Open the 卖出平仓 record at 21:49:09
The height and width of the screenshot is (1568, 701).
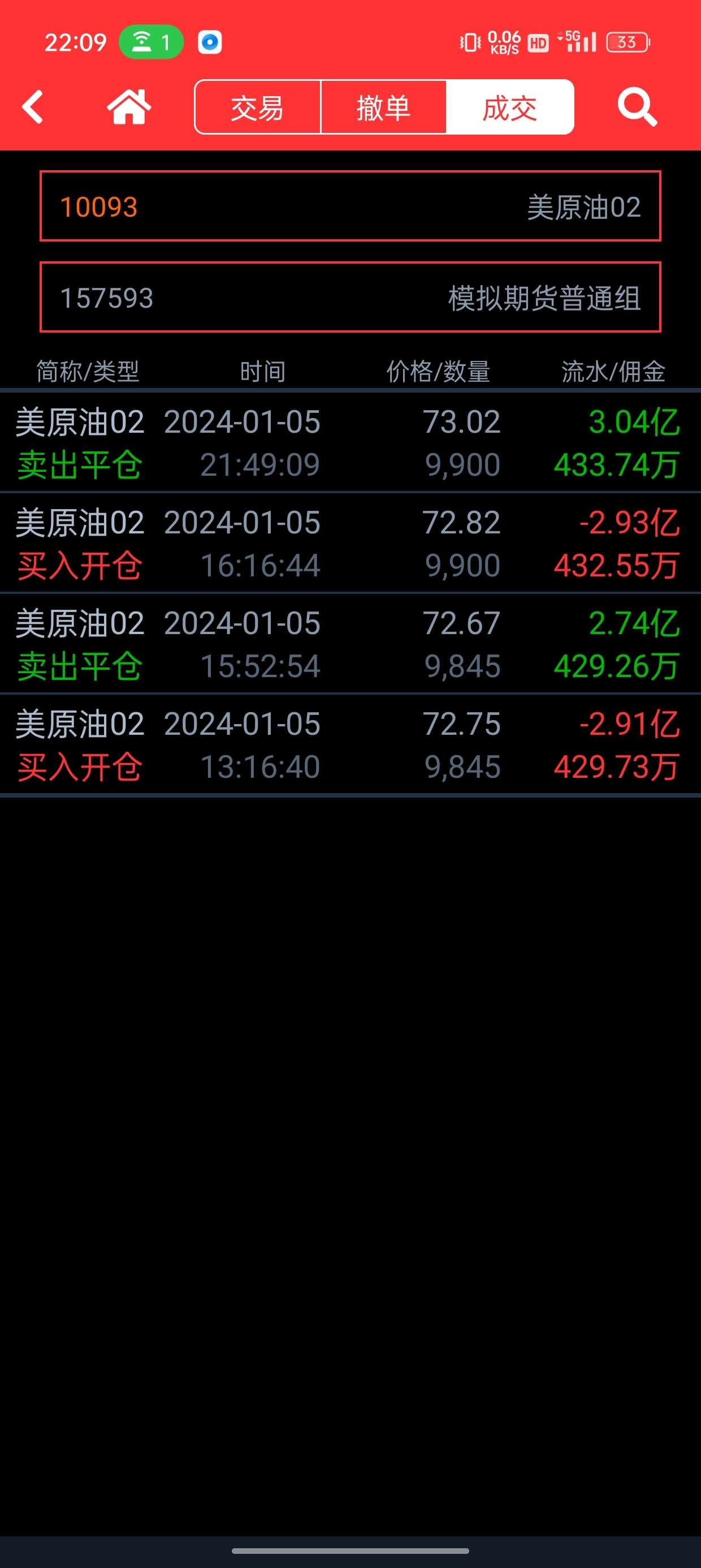[350, 442]
